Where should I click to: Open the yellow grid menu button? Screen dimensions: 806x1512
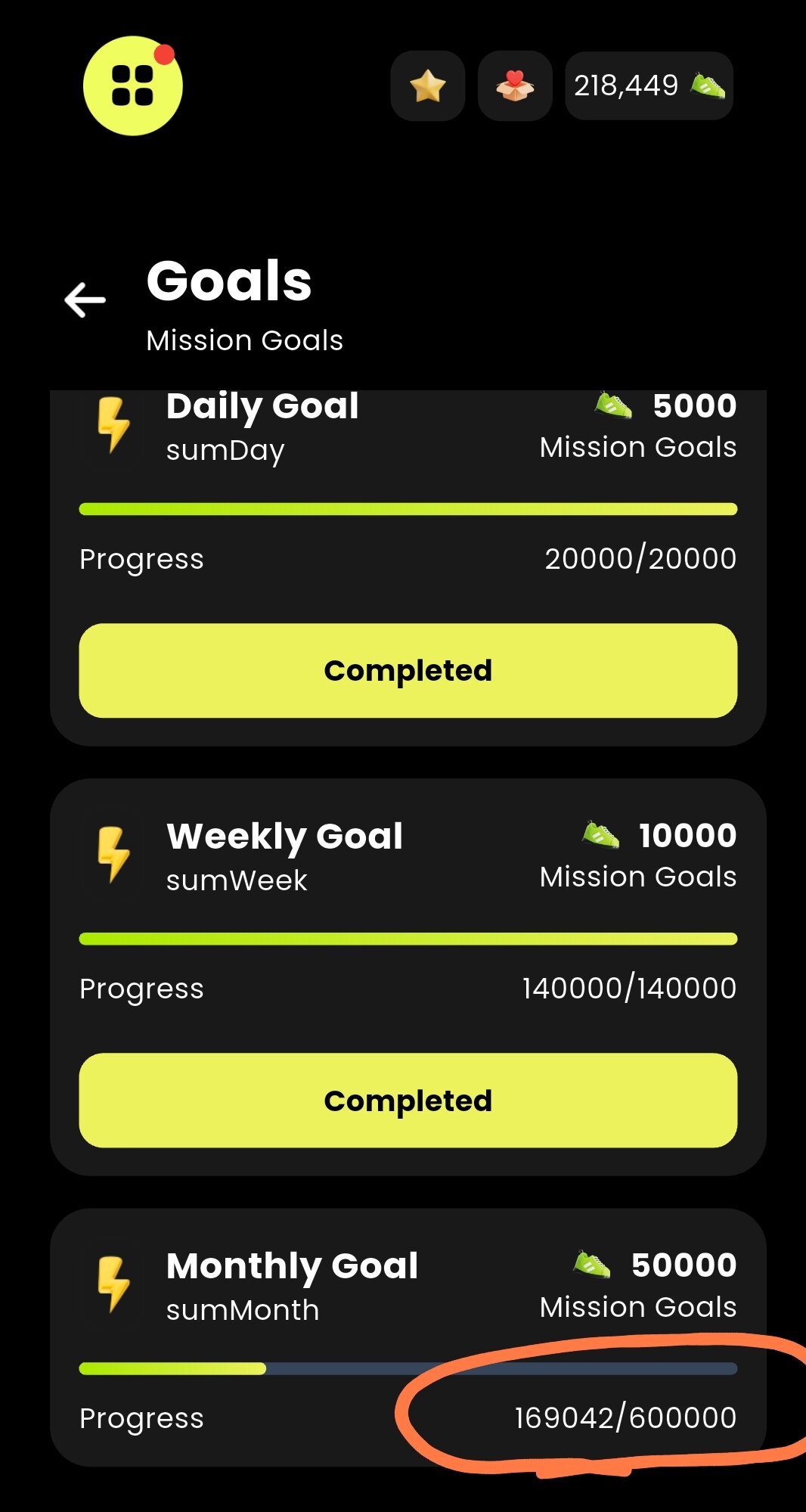click(132, 85)
